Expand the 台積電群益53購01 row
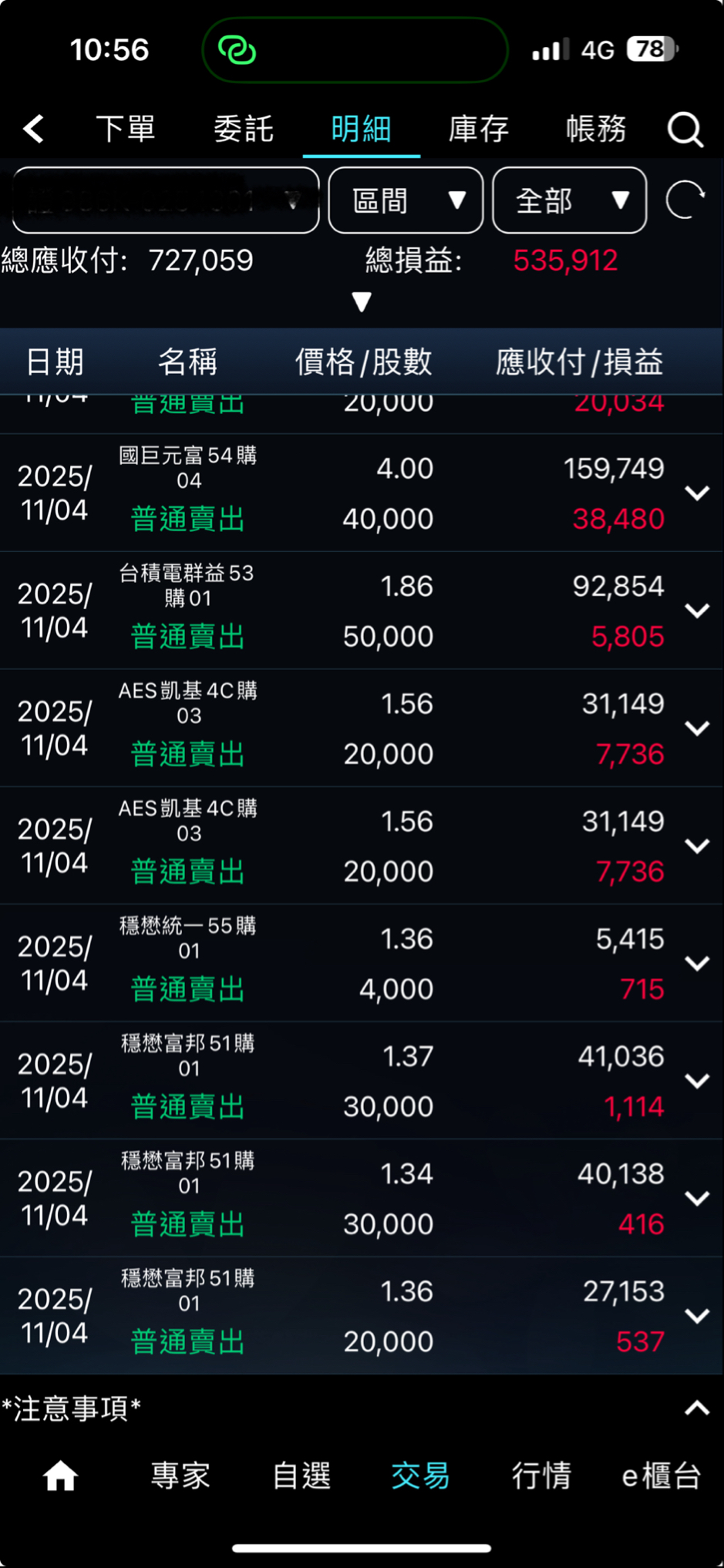724x1568 pixels. (x=697, y=611)
